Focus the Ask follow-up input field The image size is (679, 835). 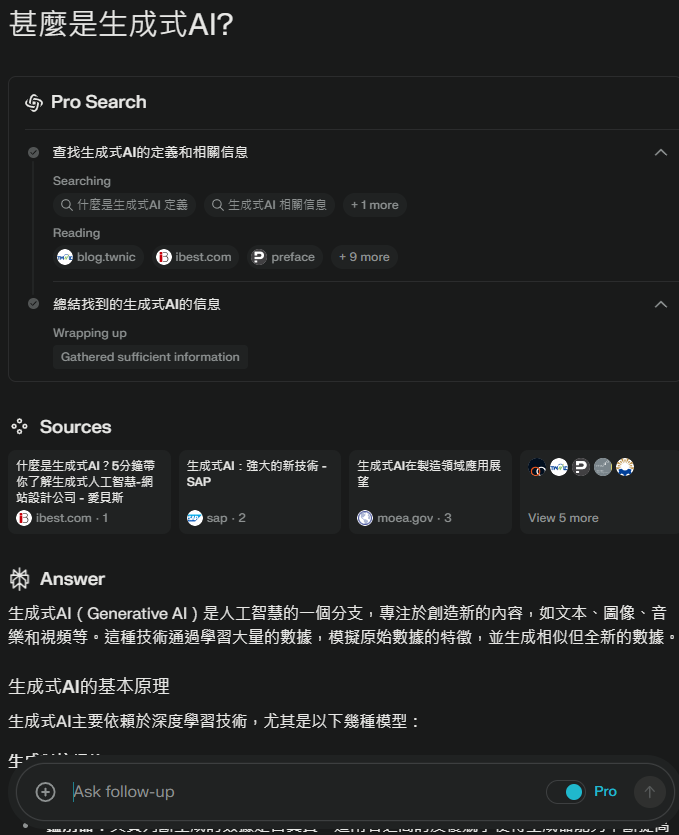coord(300,792)
